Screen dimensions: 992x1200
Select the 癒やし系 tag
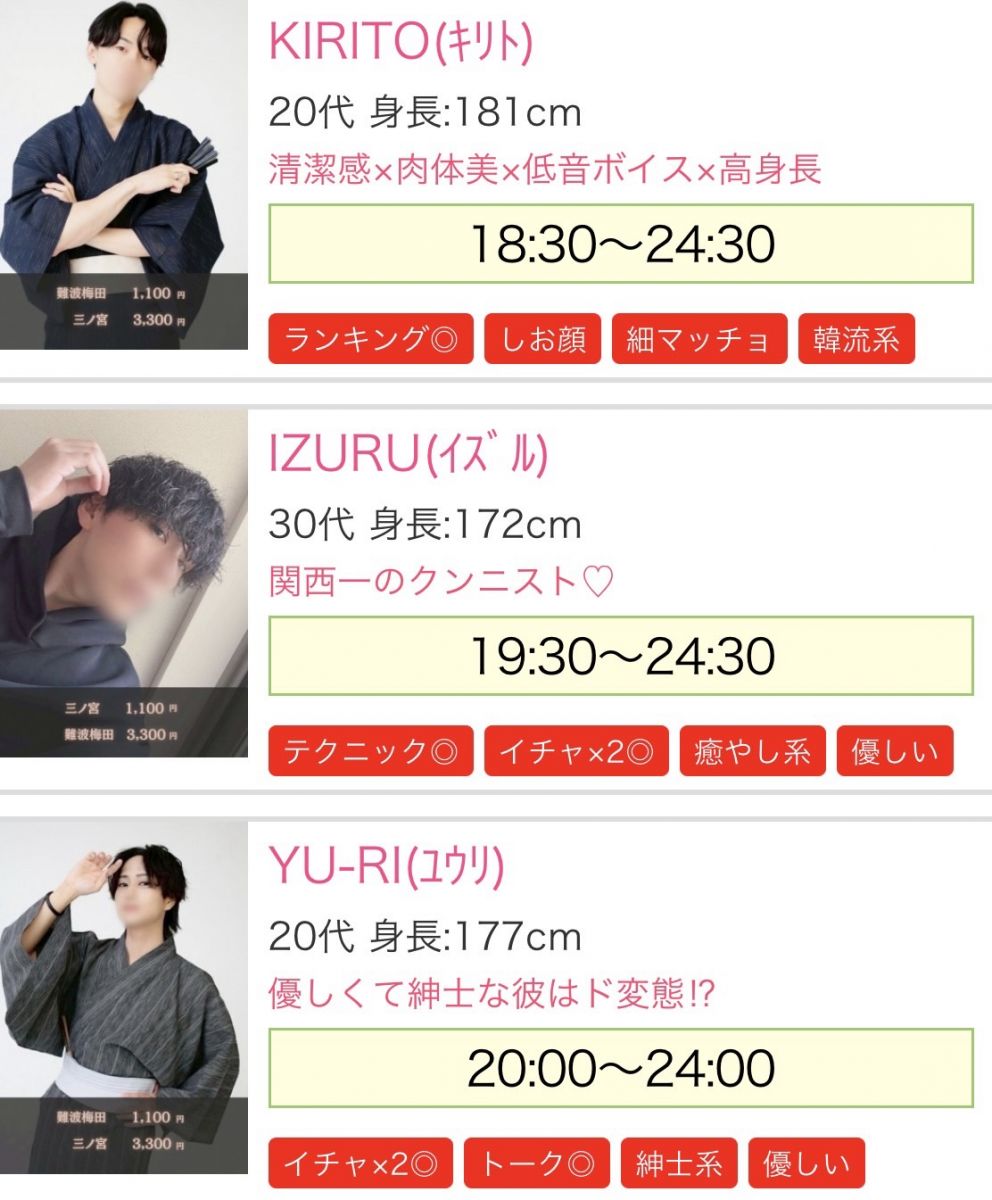pyautogui.click(x=752, y=751)
